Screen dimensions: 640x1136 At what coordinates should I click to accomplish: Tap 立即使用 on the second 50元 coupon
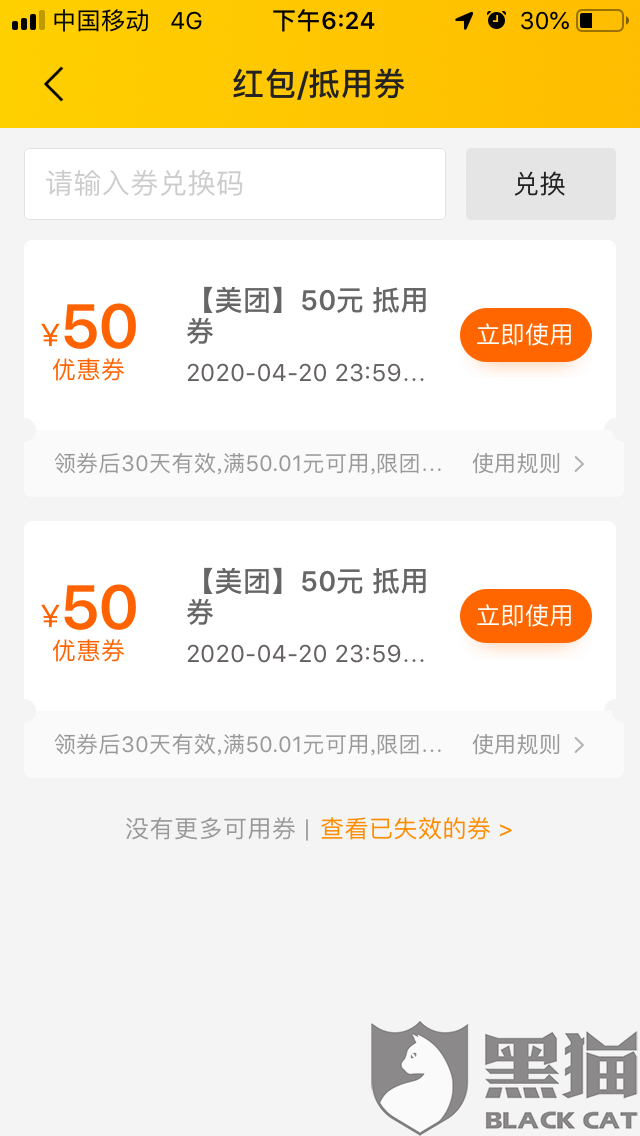pos(525,616)
